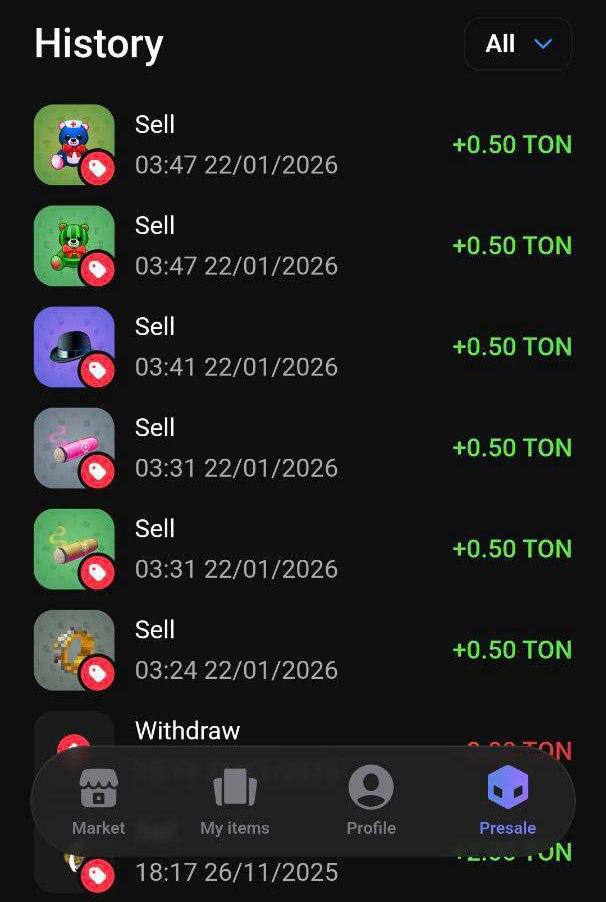This screenshot has height=902, width=606.
Task: Open the pink candle Sell transaction
Action: (x=300, y=448)
